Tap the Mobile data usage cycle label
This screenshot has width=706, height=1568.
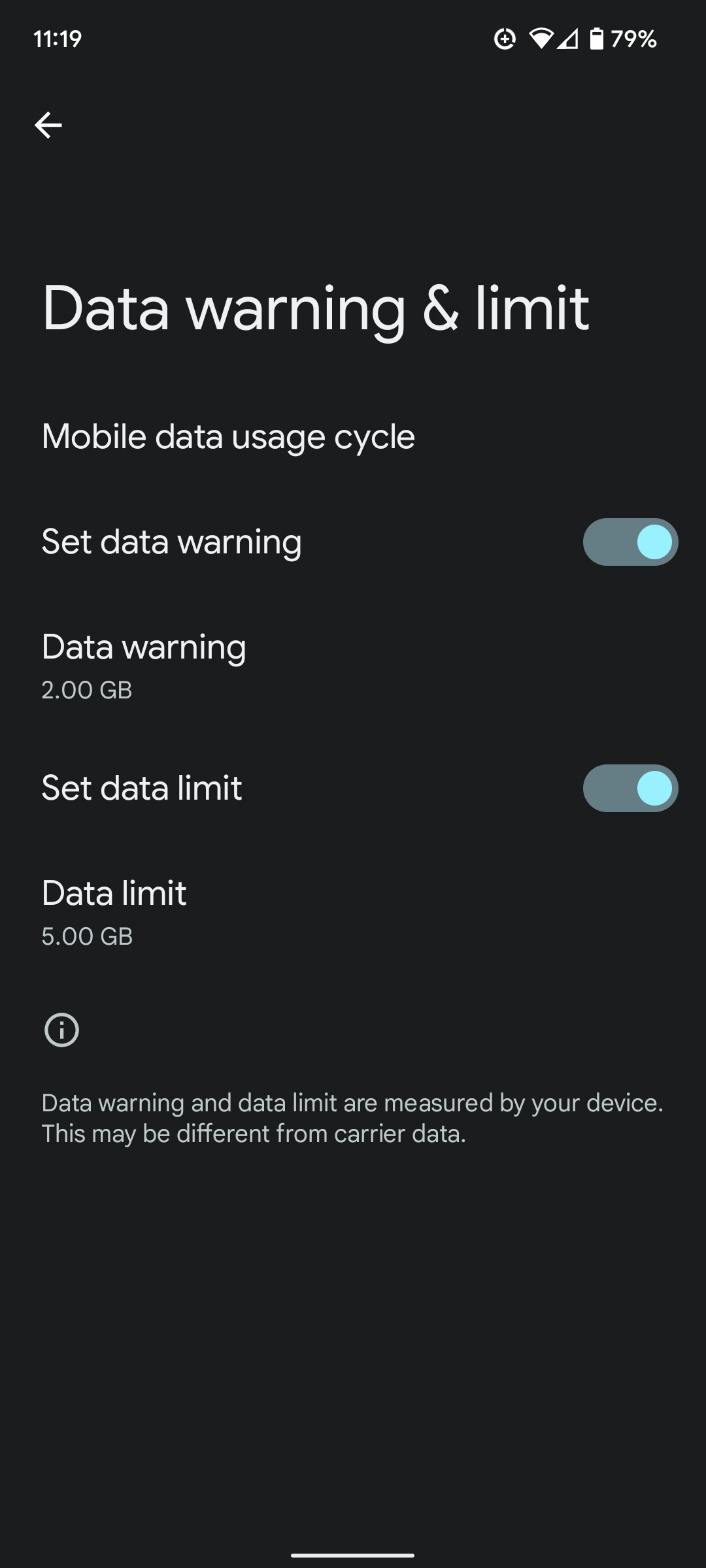(x=227, y=435)
